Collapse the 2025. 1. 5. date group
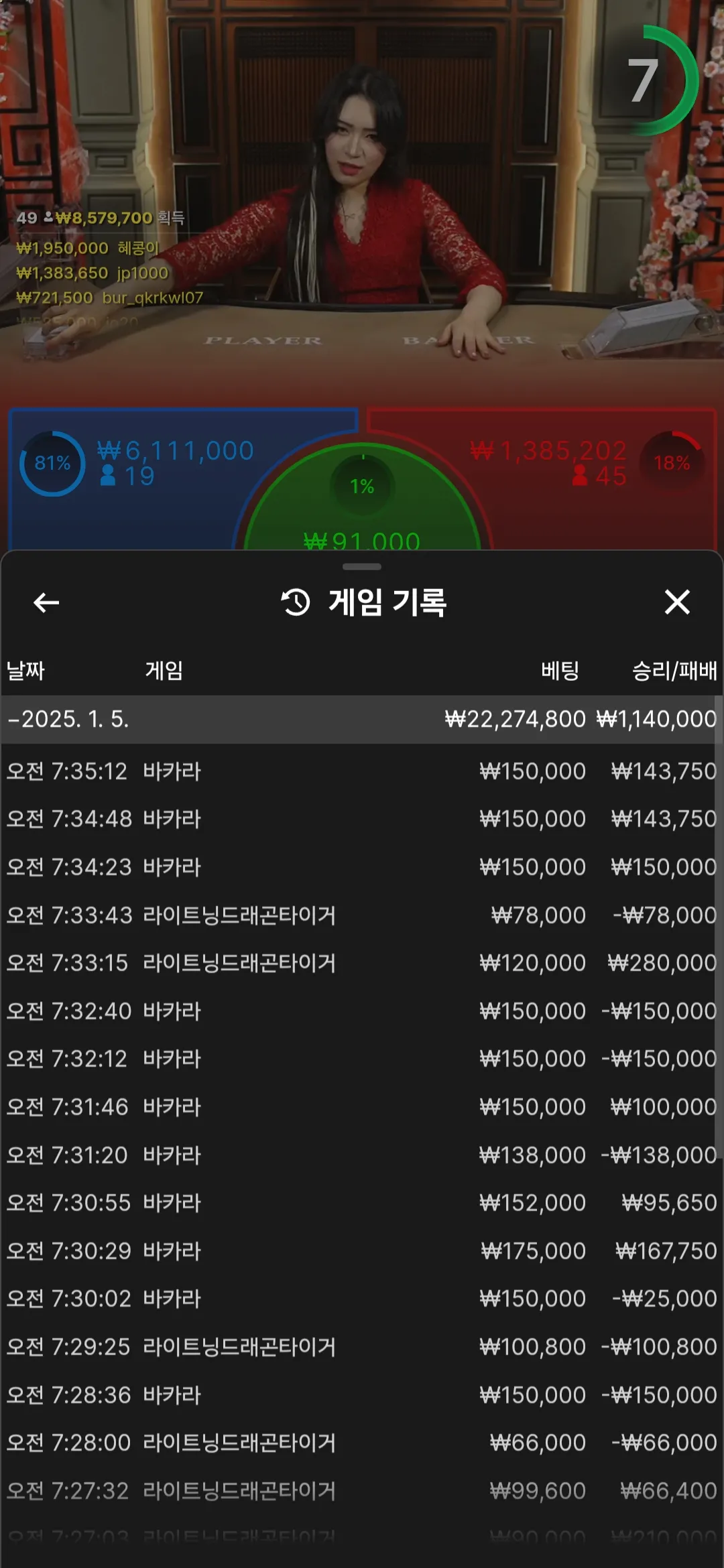The height and width of the screenshot is (1568, 724). coord(361,719)
